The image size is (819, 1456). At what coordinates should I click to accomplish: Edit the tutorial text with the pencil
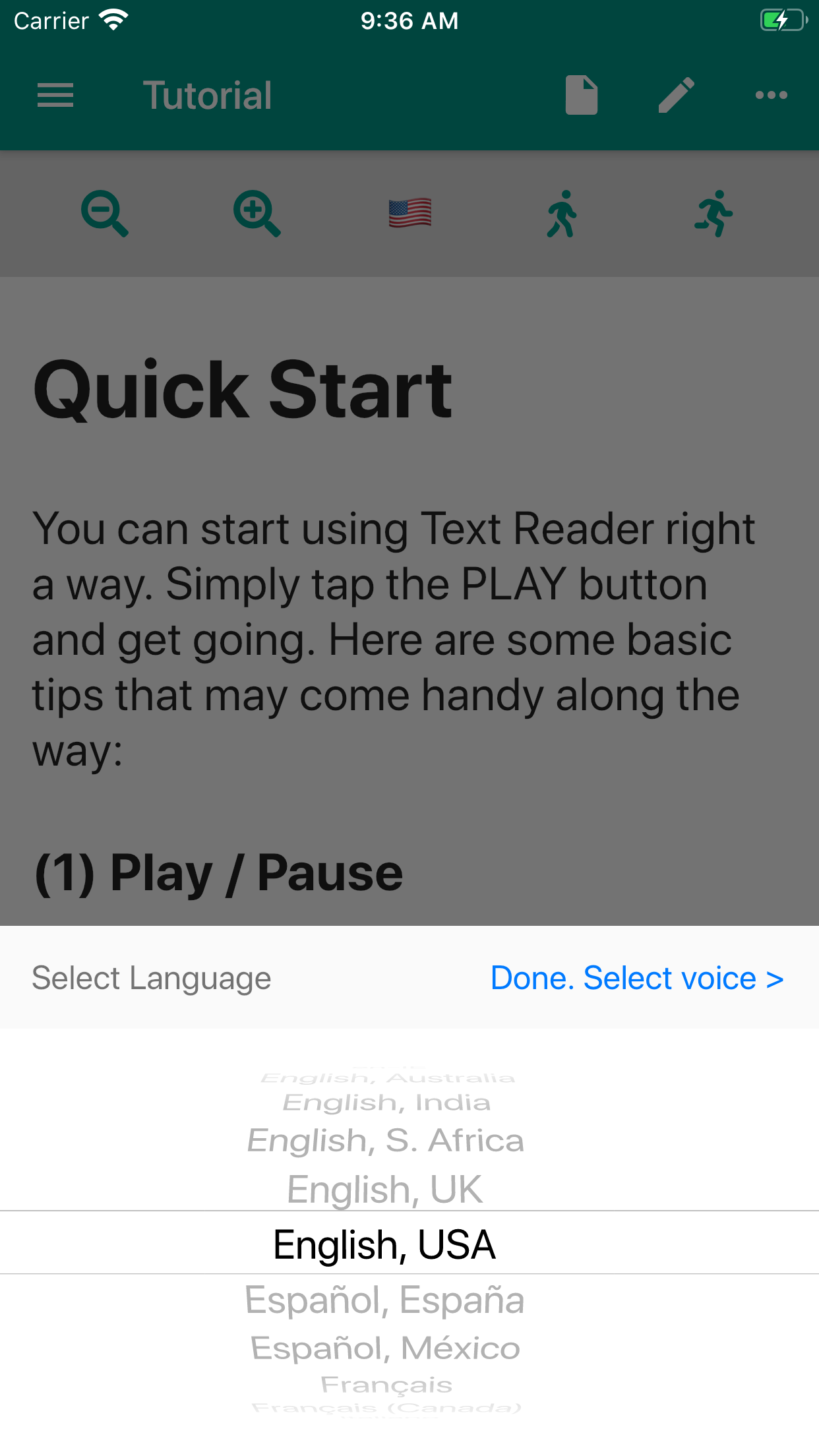[676, 95]
